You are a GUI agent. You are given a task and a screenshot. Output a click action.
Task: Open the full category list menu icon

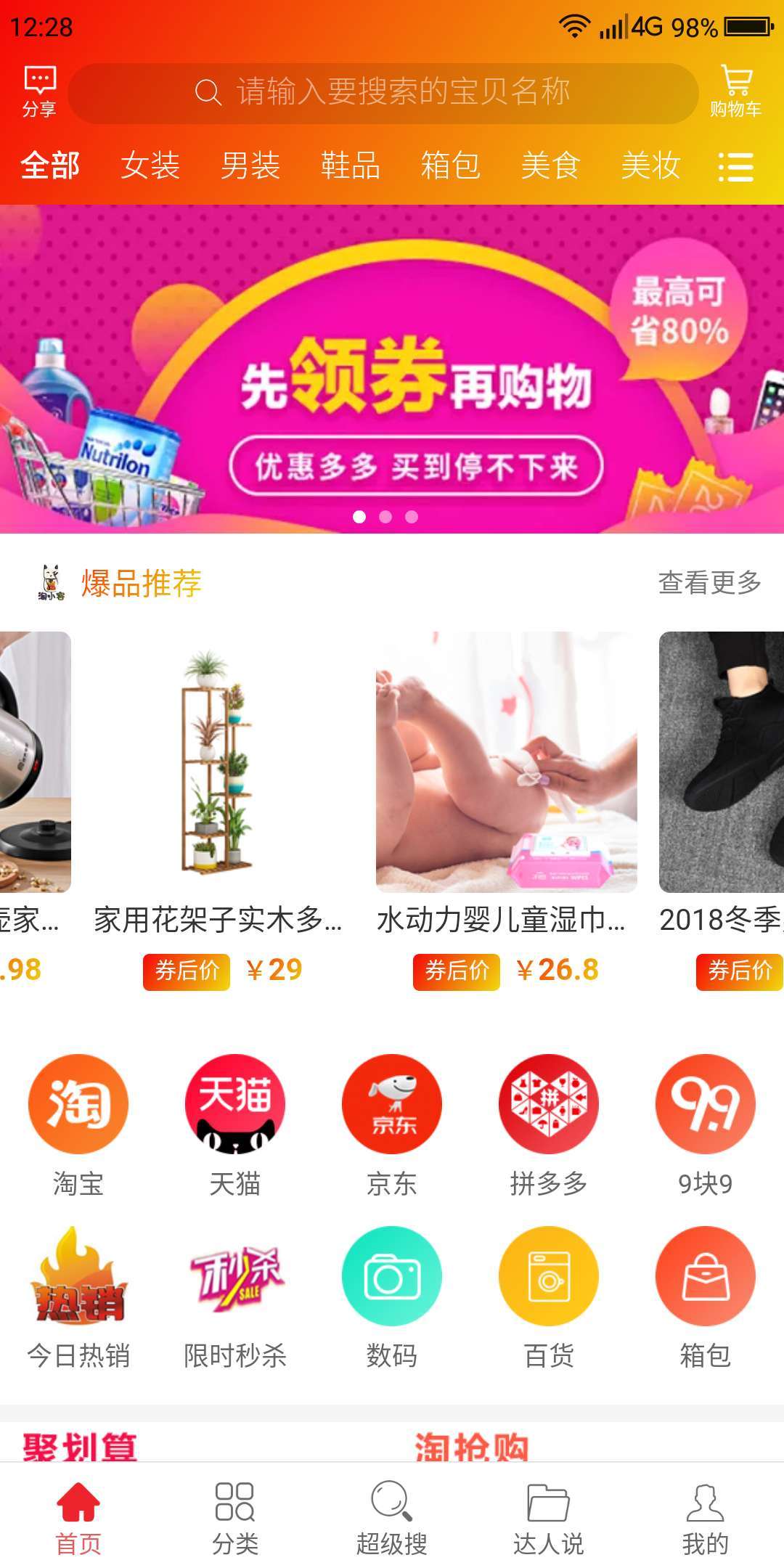pyautogui.click(x=735, y=167)
